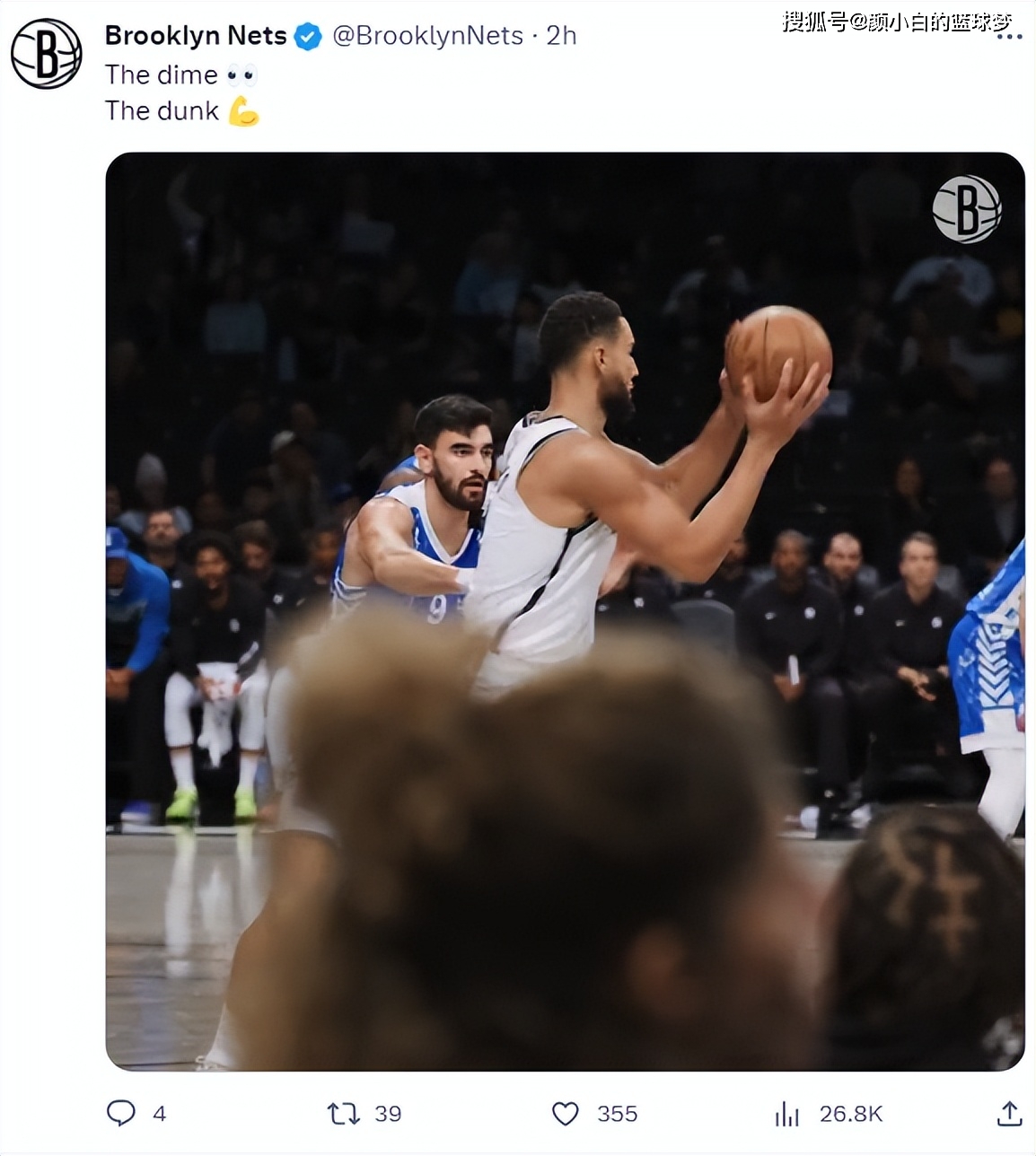This screenshot has height=1156, width=1036.
Task: Reply to the Brooklyn Nets tweet
Action: pyautogui.click(x=121, y=1114)
